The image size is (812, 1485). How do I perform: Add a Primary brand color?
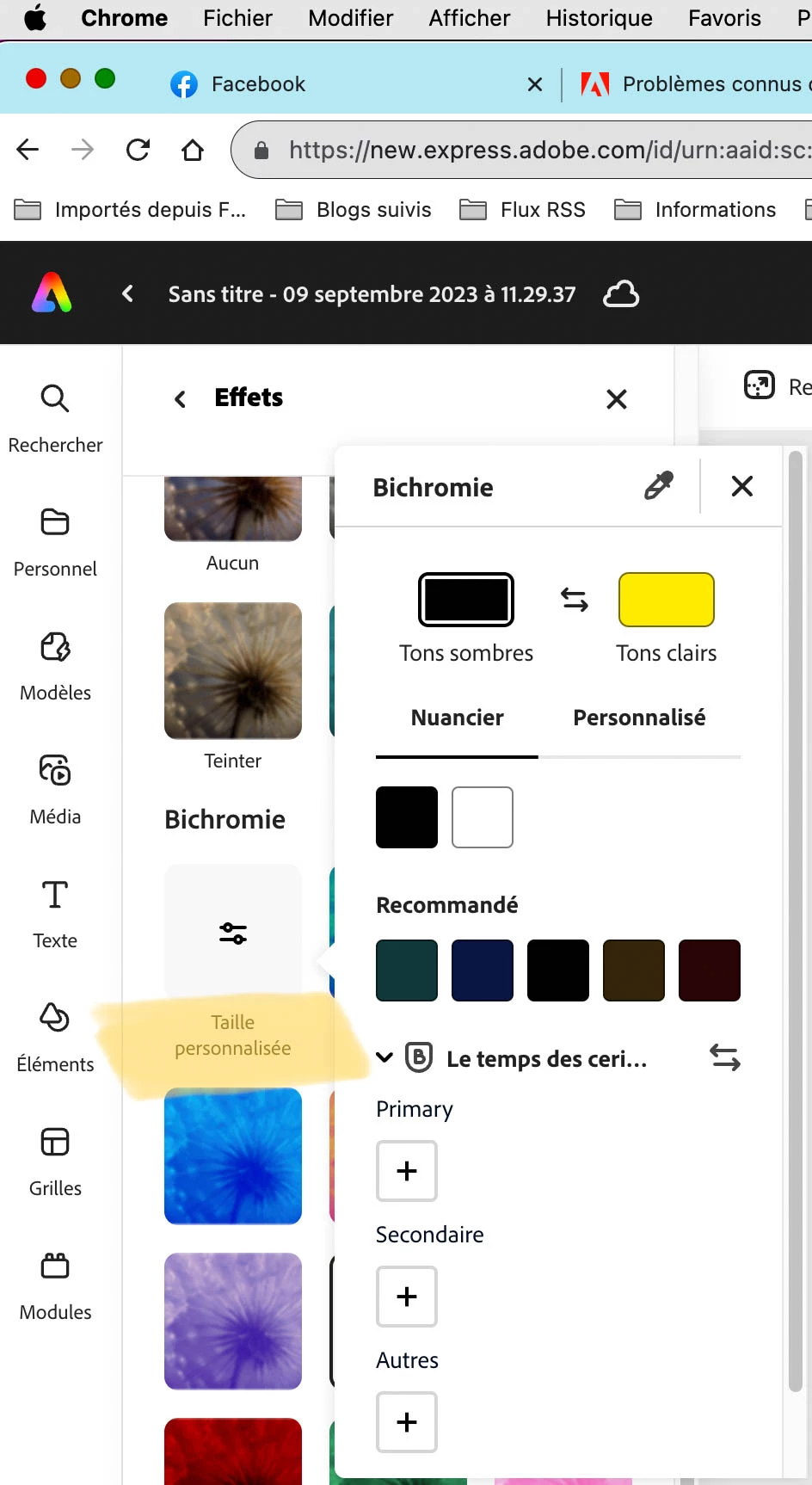[x=407, y=1171]
